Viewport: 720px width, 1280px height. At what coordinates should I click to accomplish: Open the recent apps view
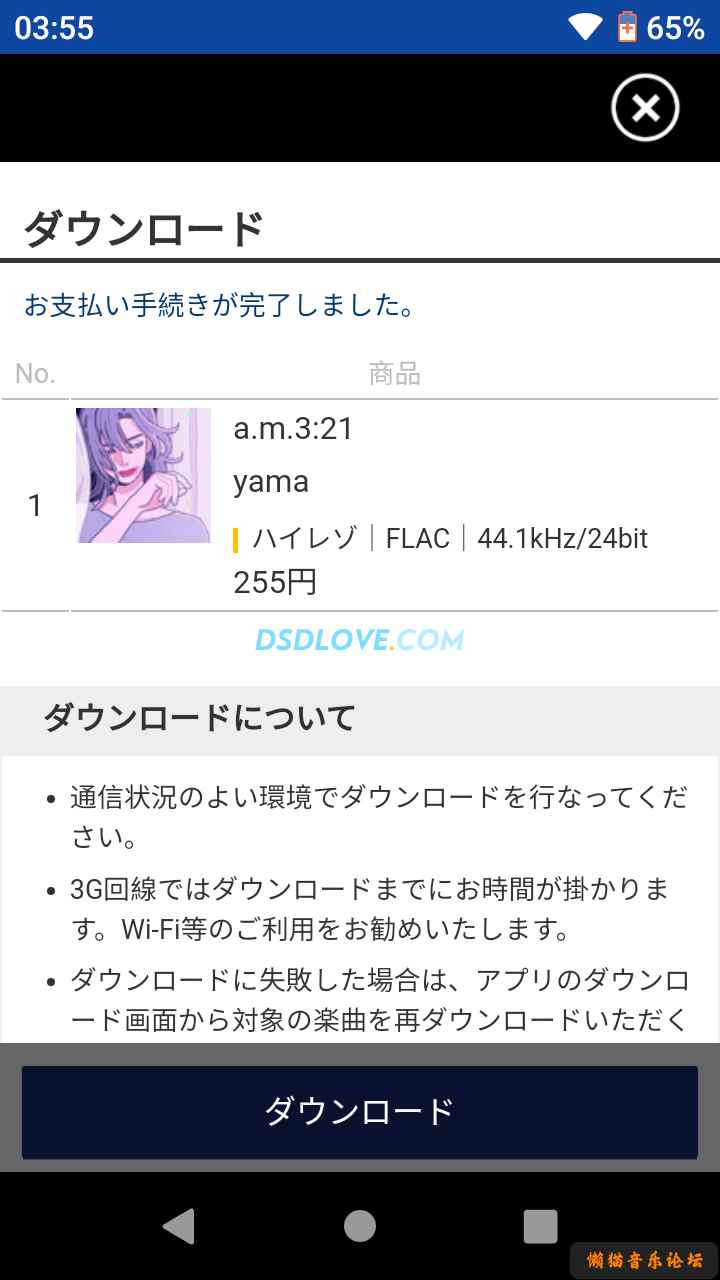coord(540,1226)
